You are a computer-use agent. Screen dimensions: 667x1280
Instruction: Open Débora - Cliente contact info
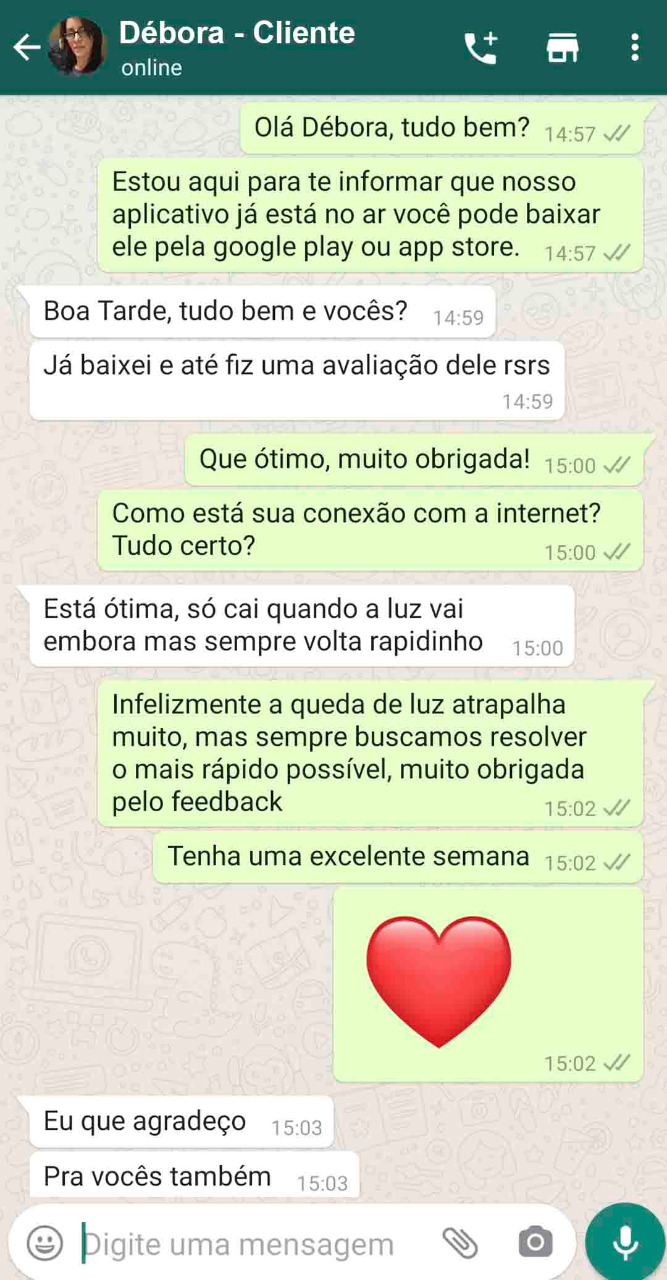pos(235,46)
